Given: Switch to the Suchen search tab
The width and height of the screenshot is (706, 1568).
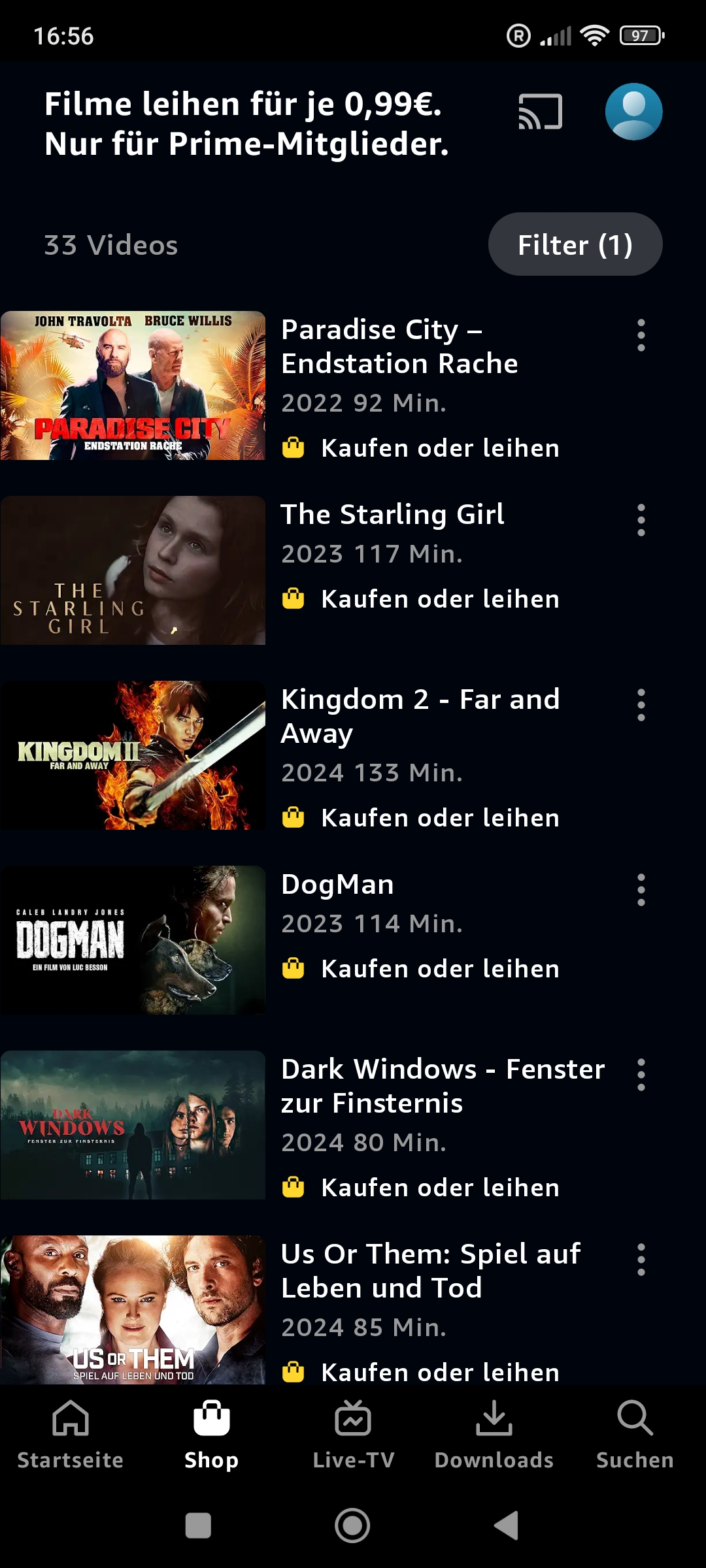Looking at the screenshot, I should coord(634,1435).
